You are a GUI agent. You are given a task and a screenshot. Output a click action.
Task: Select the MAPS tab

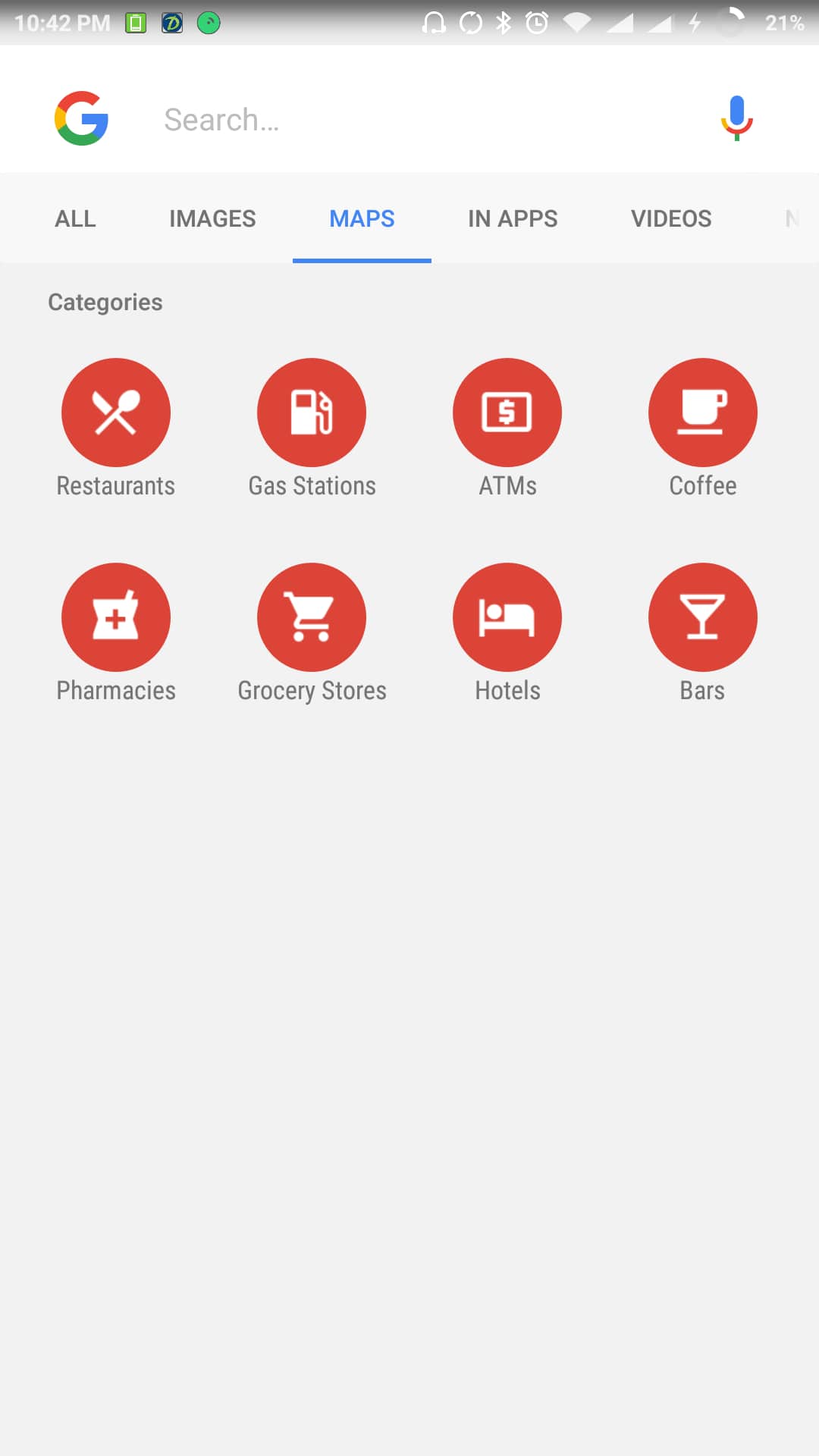(362, 218)
